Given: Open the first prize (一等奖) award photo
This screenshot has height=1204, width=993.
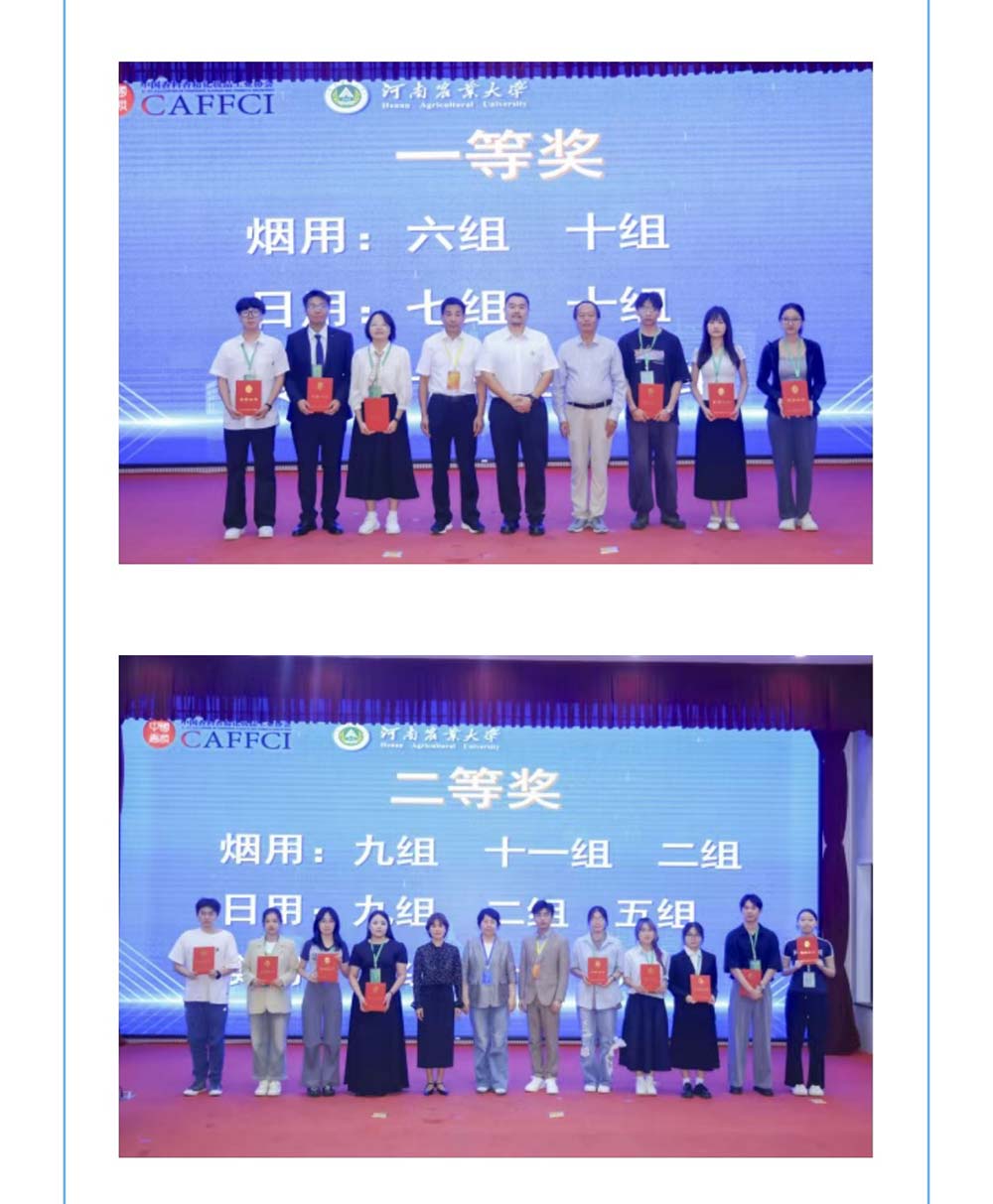Looking at the screenshot, I should pos(496,313).
